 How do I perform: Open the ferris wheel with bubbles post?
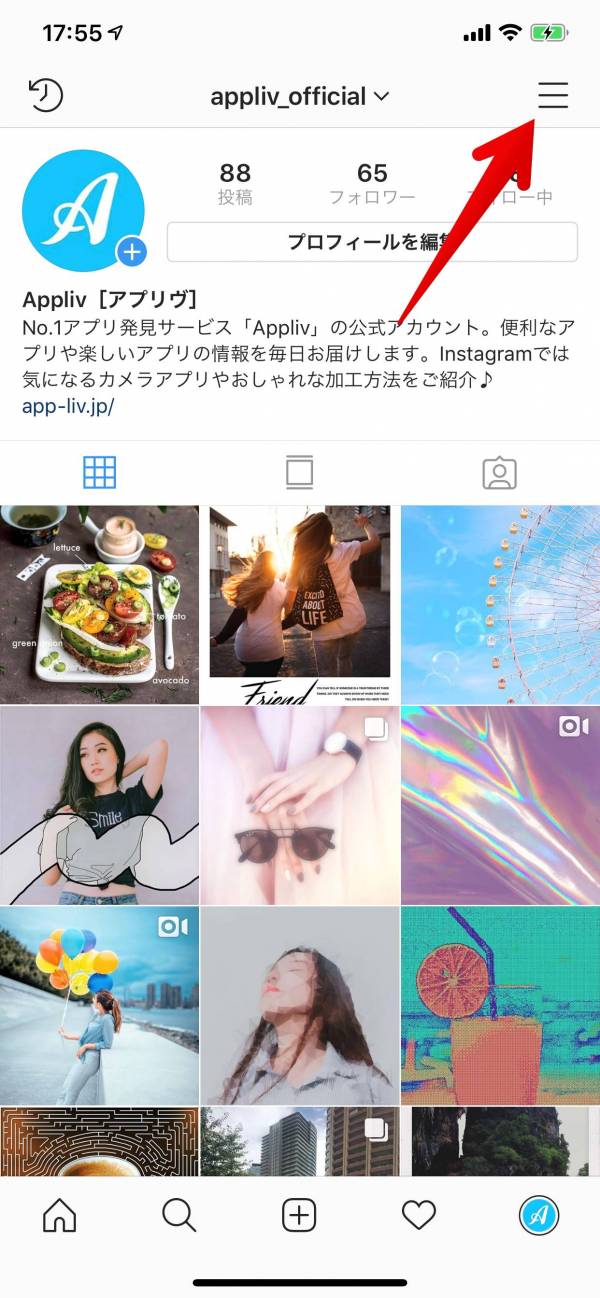pyautogui.click(x=500, y=605)
